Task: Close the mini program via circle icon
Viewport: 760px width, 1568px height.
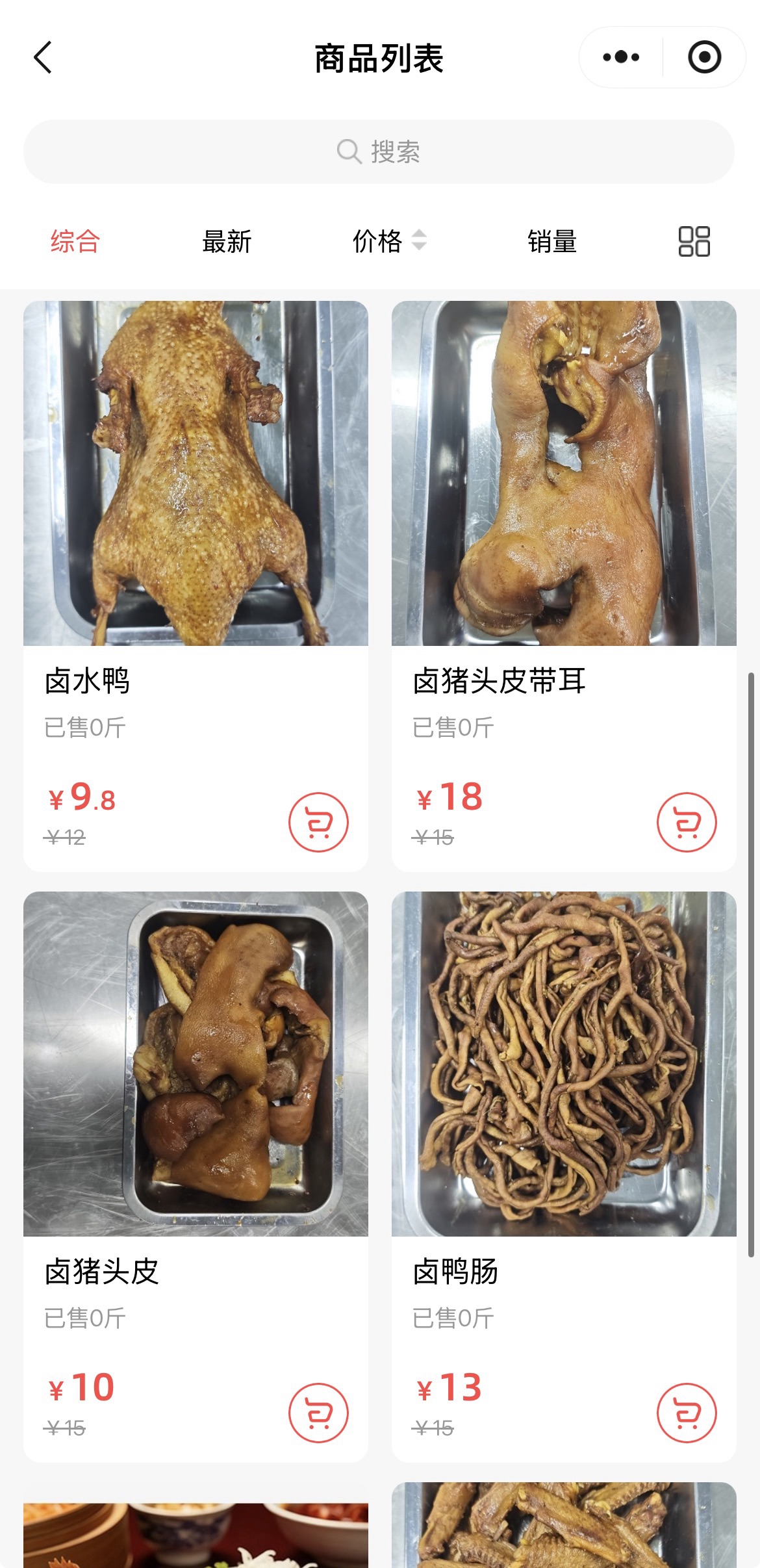Action: point(704,57)
